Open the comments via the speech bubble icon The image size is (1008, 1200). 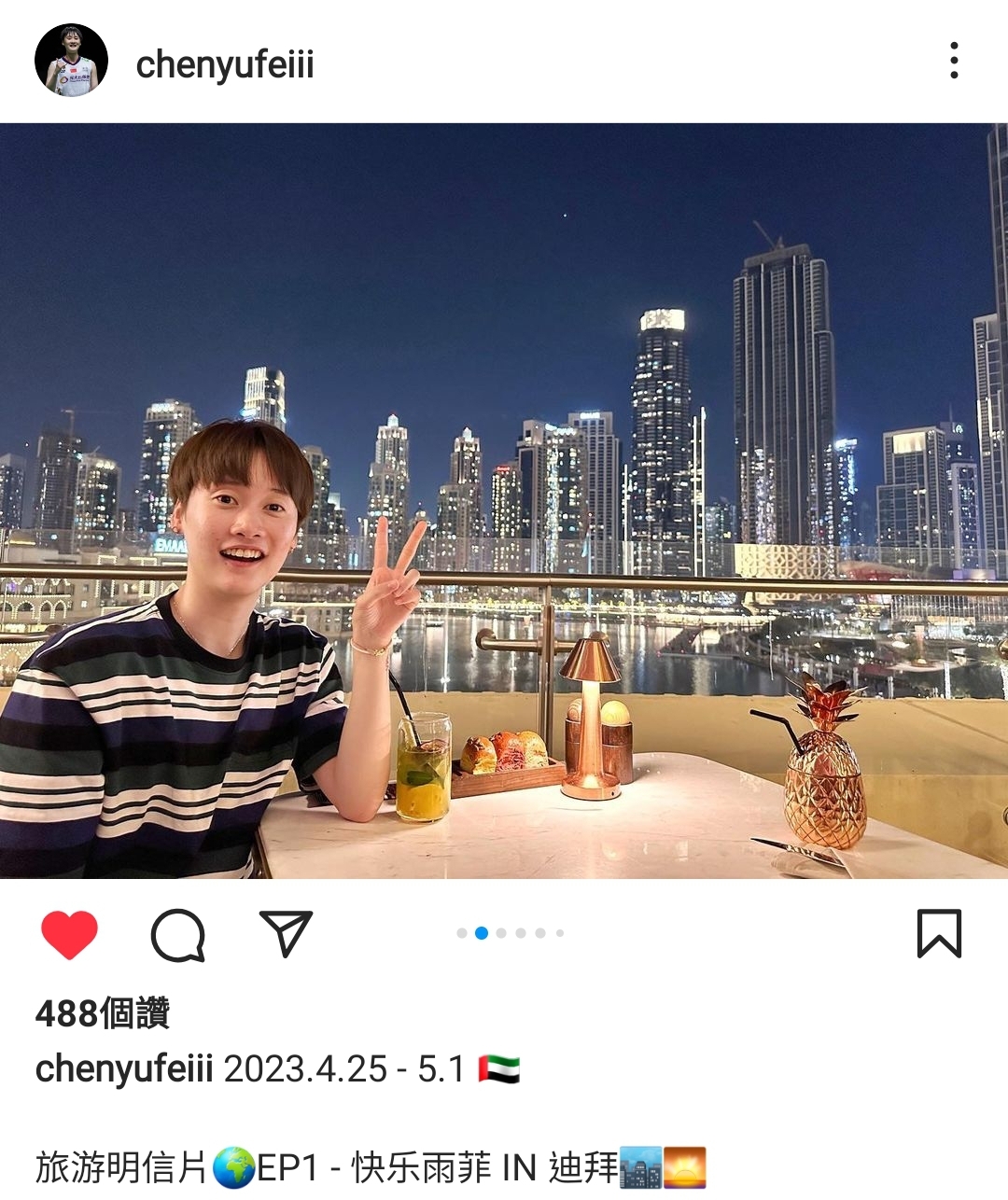point(177,934)
